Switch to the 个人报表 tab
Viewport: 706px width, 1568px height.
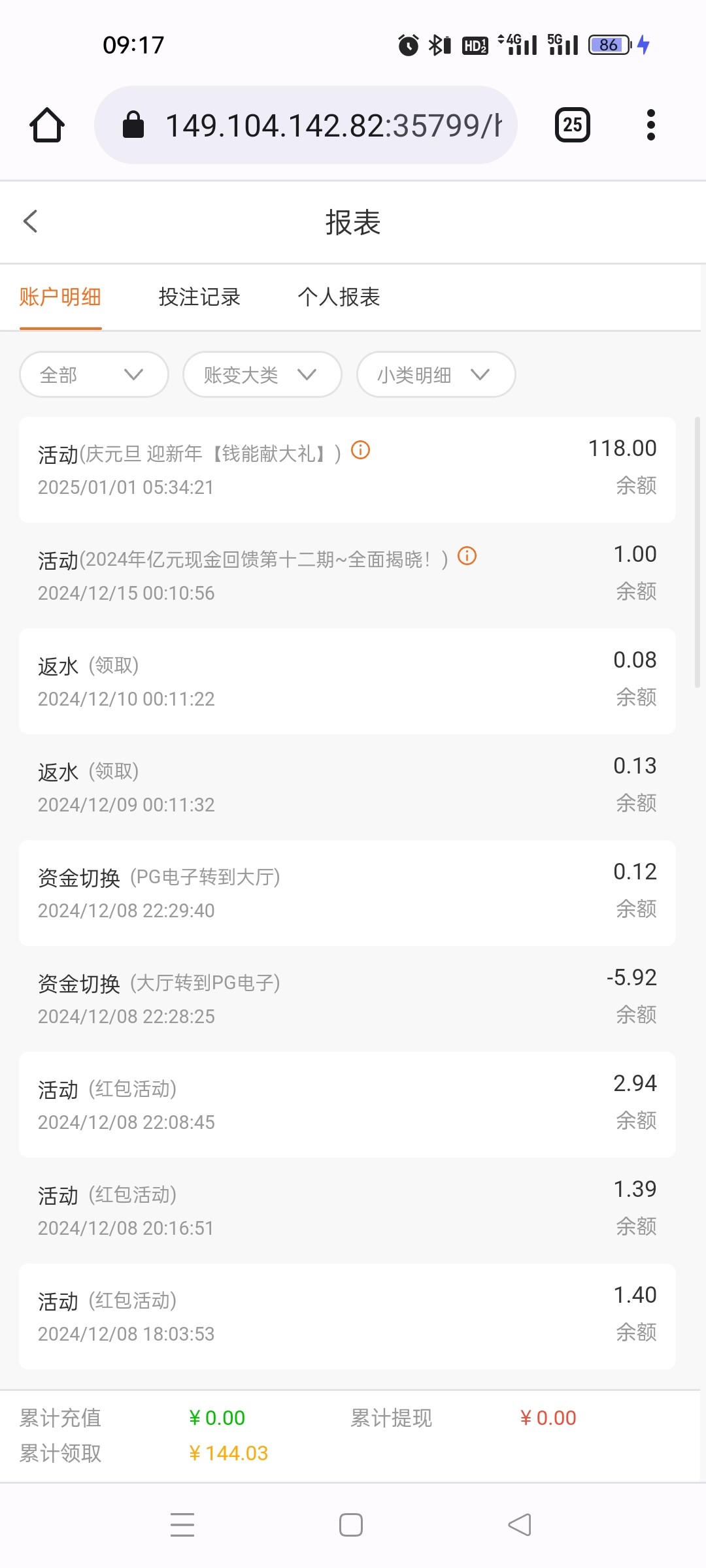coord(339,297)
